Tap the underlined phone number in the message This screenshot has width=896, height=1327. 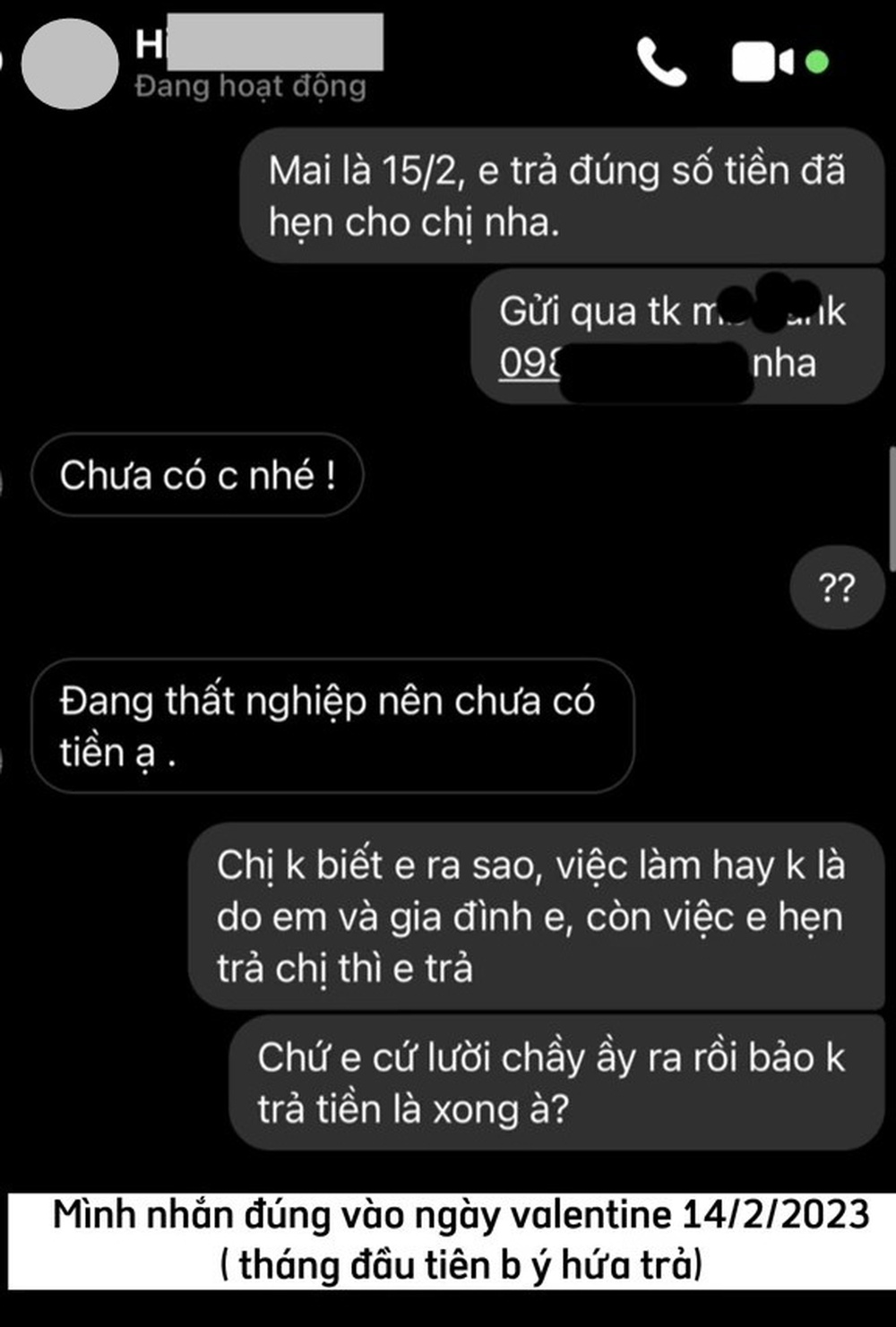click(x=530, y=364)
